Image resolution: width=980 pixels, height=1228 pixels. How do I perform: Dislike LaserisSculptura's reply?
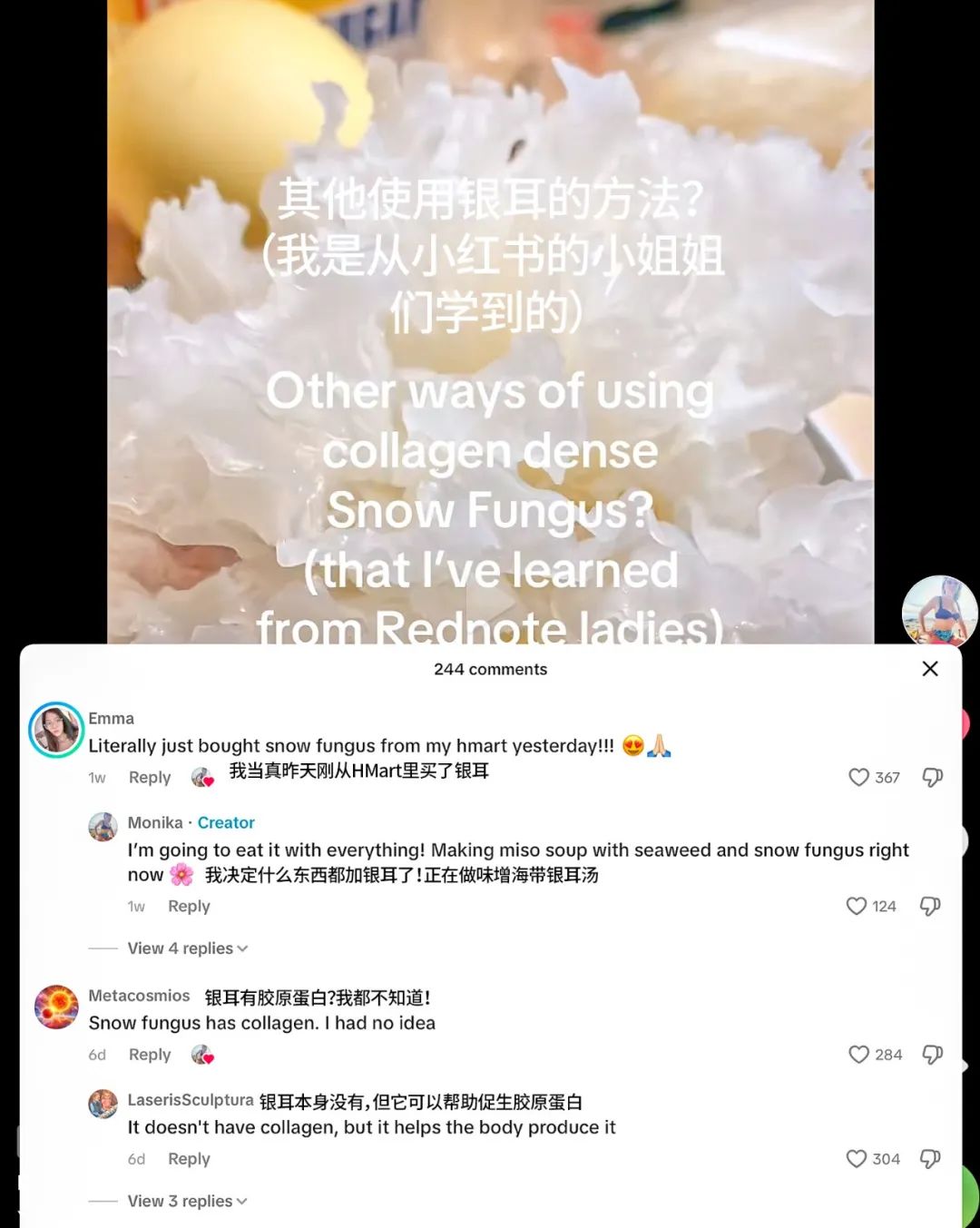point(930,1159)
